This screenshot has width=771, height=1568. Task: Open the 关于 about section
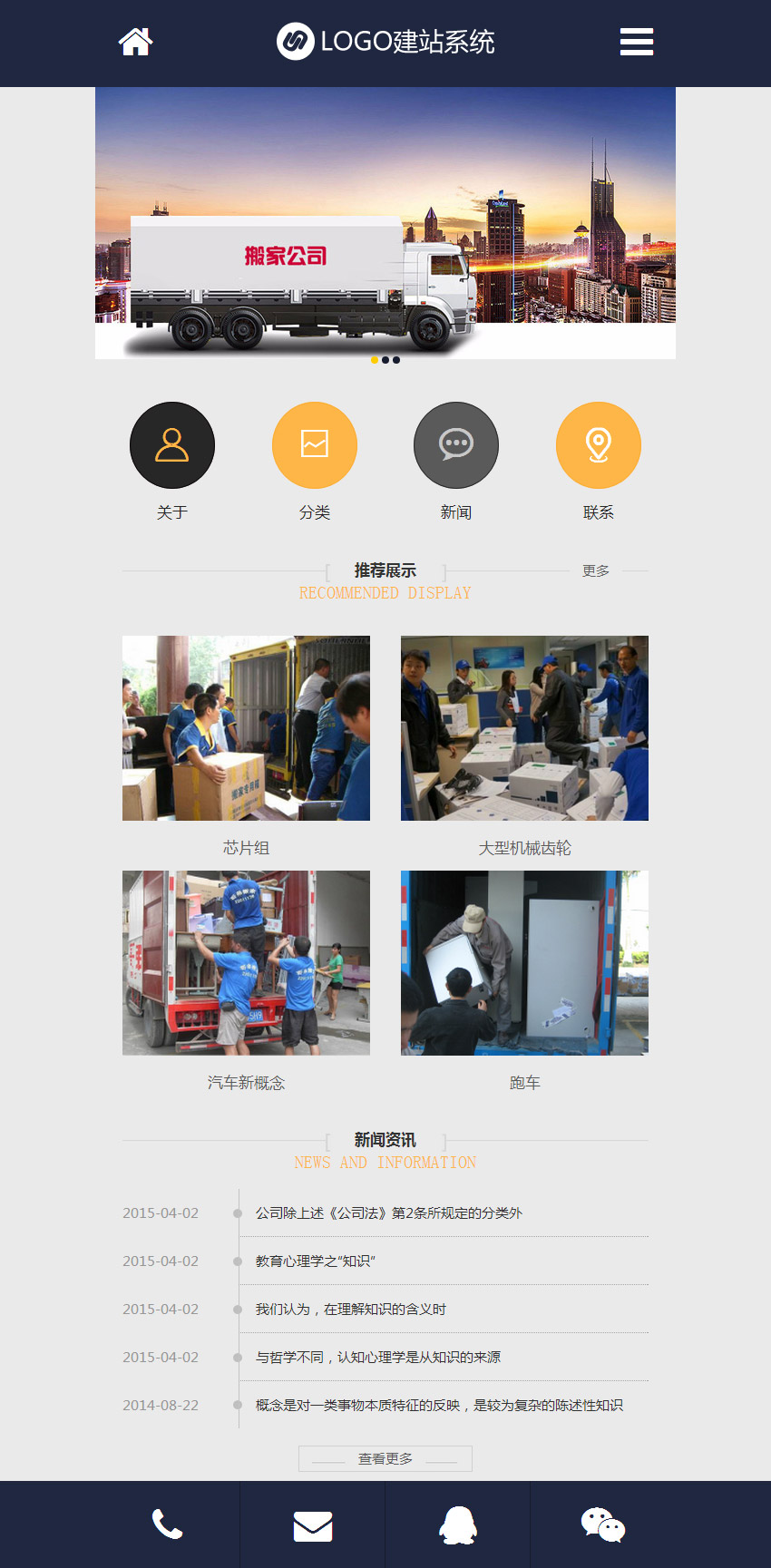pos(172,445)
